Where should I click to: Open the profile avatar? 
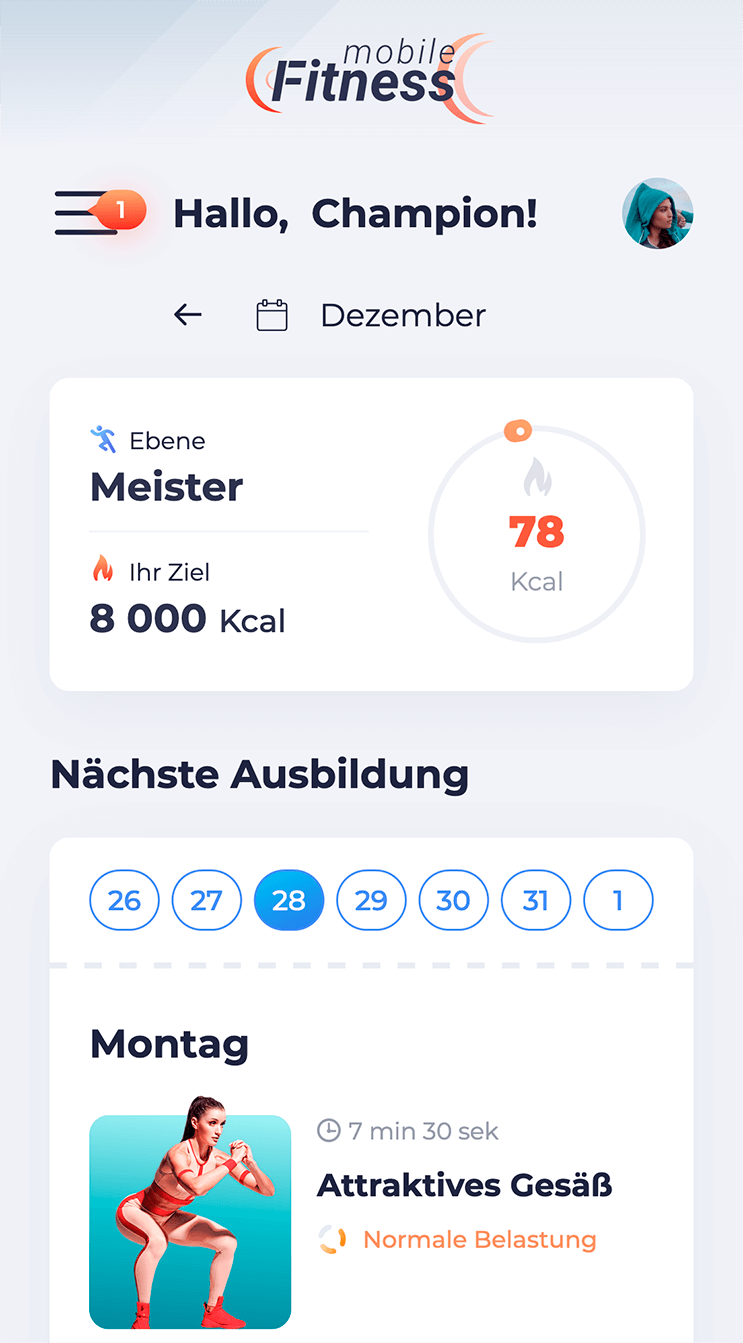[657, 213]
